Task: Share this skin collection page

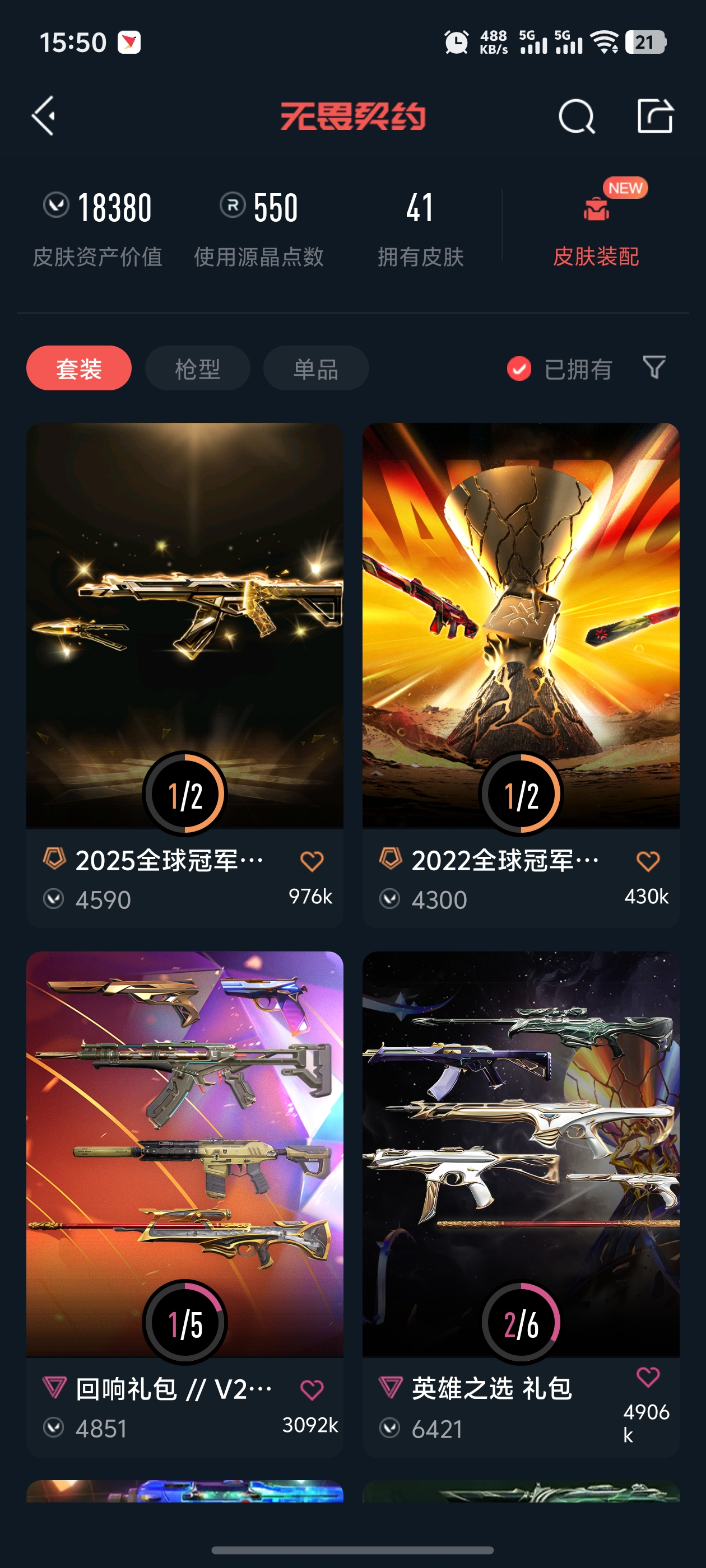Action: [x=655, y=116]
